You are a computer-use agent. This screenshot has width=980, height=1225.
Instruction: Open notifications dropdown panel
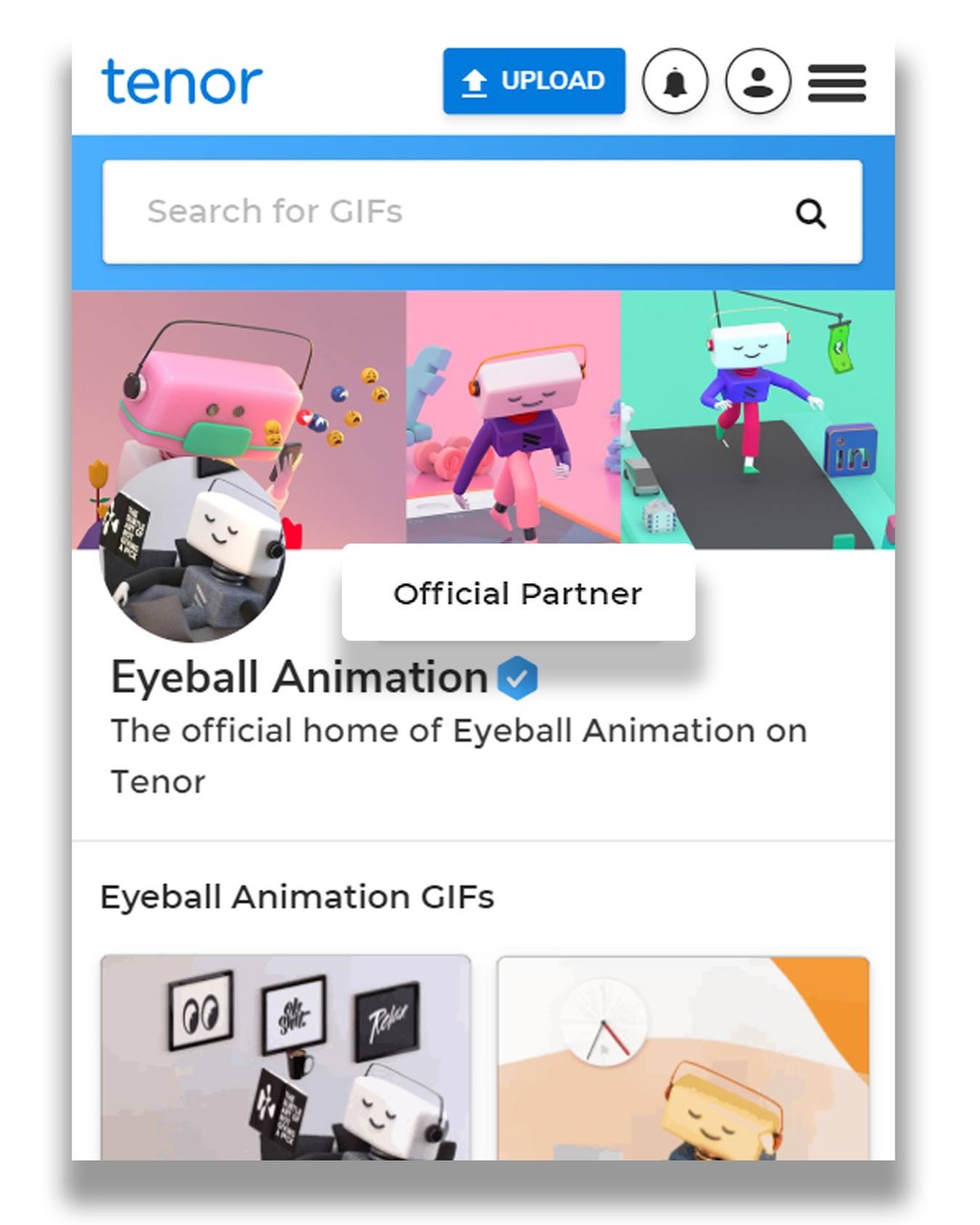tap(675, 82)
